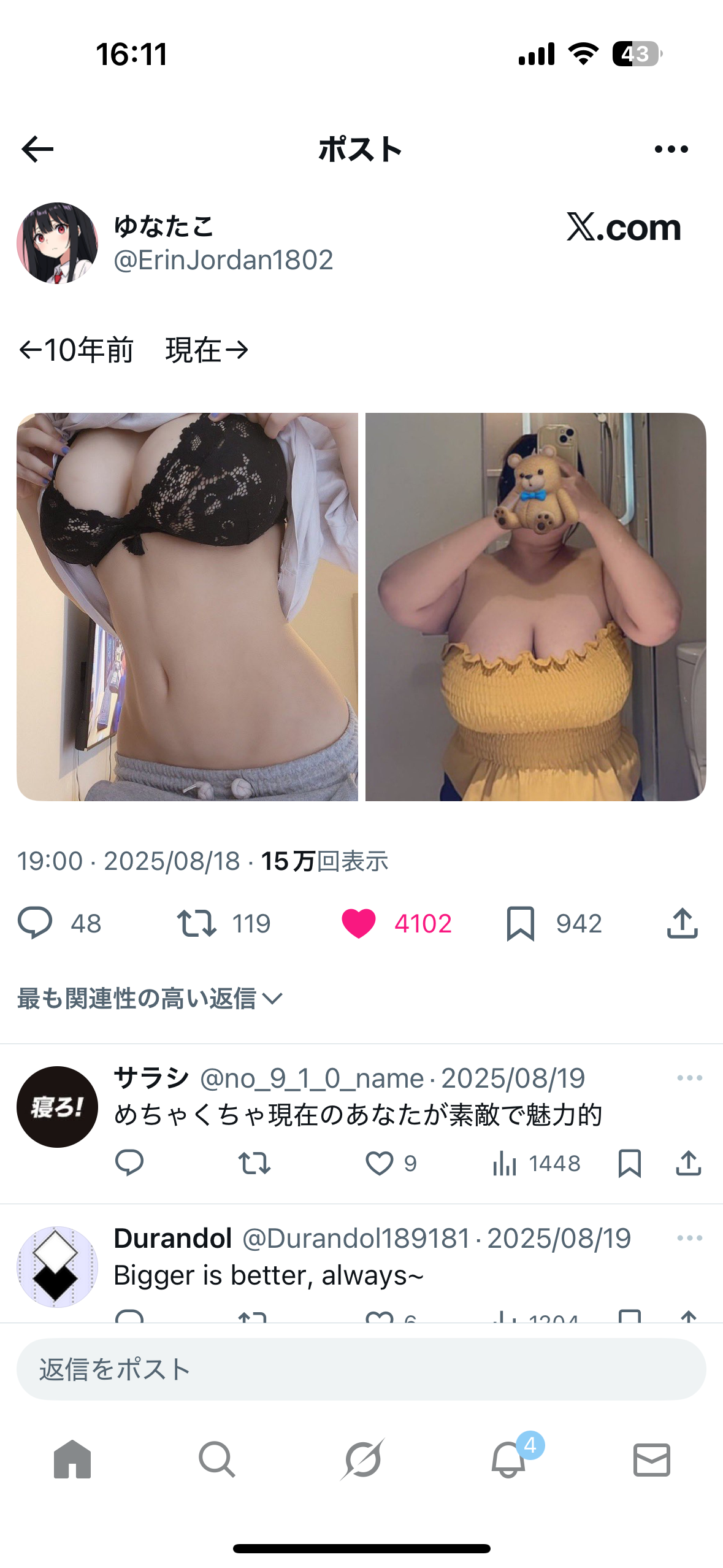Share the main post
Screen dimensions: 723x1568
682,923
